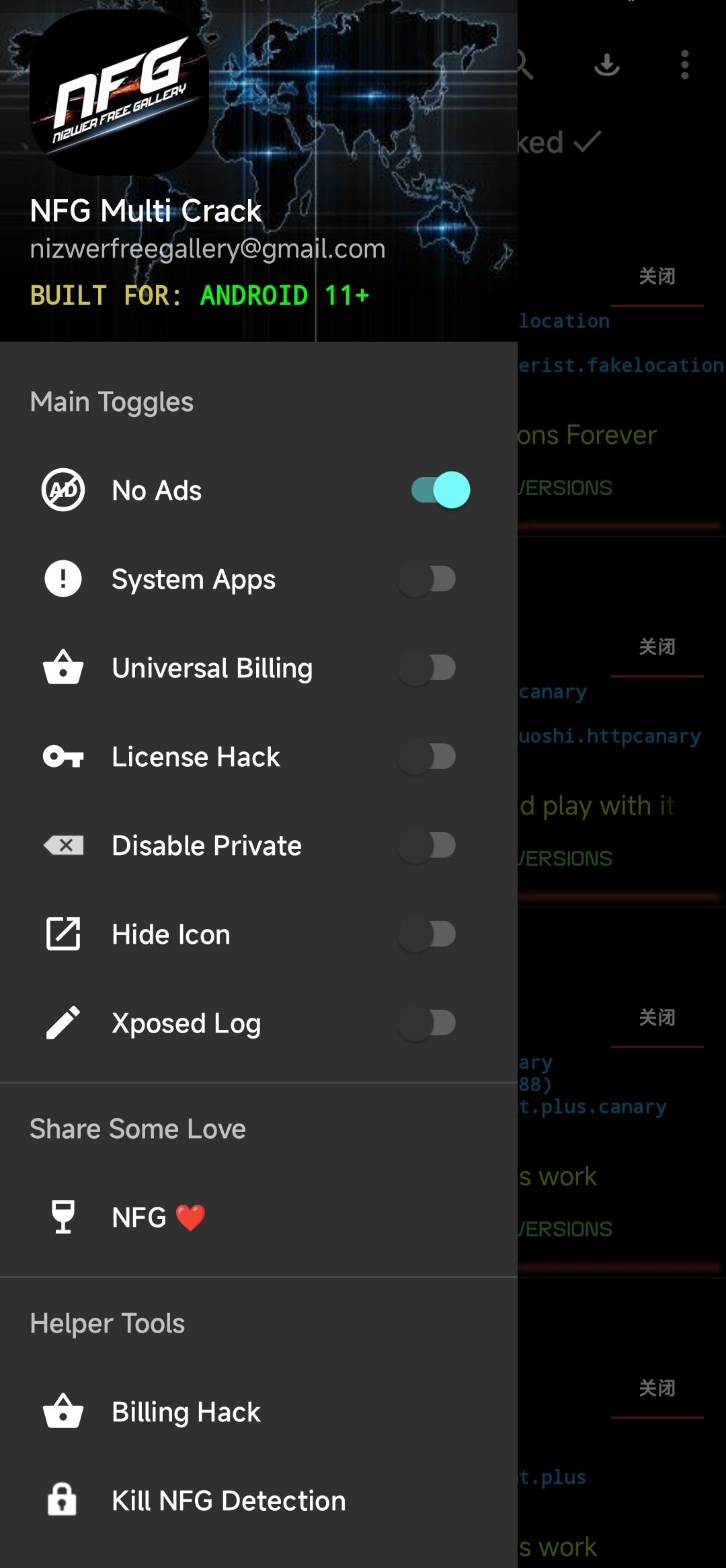
Task: Enable the System Apps toggle
Action: [427, 579]
